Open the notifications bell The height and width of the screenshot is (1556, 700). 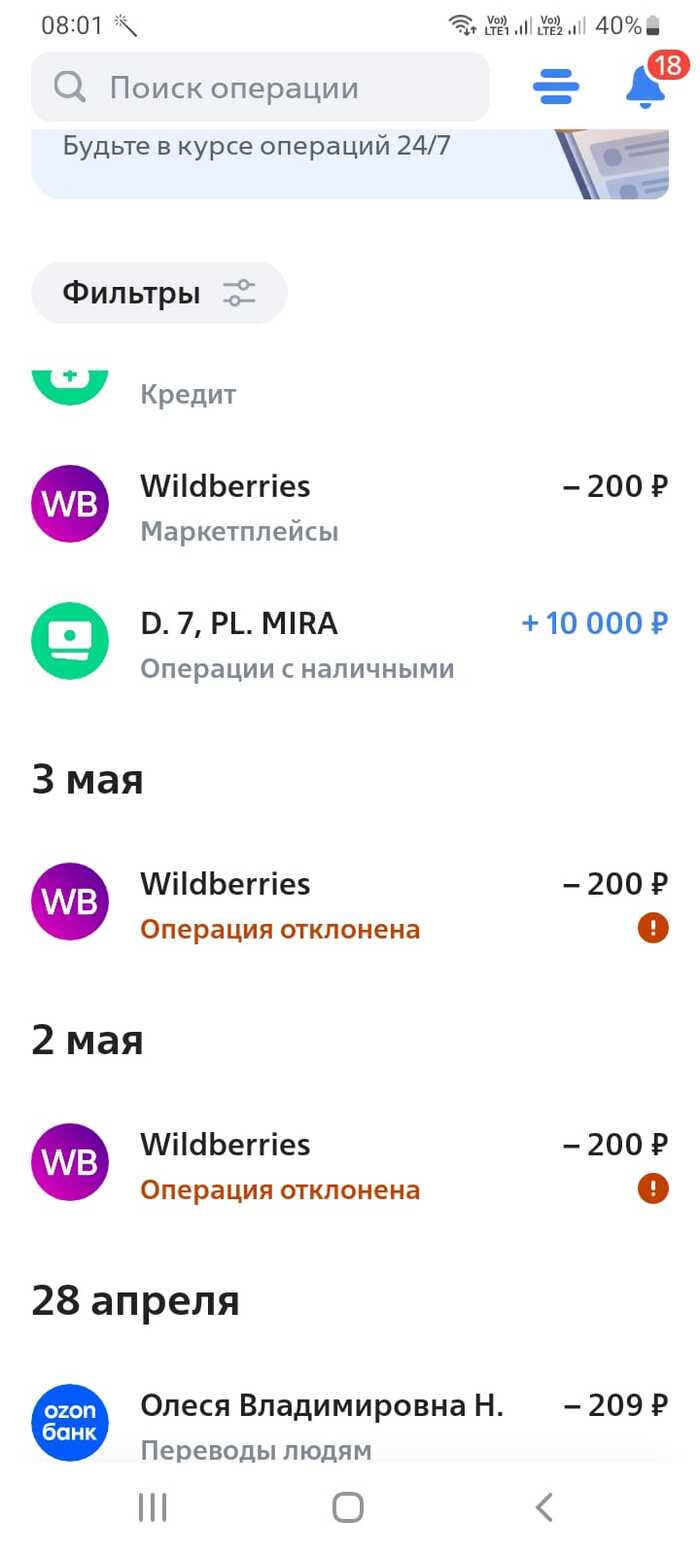[x=645, y=87]
